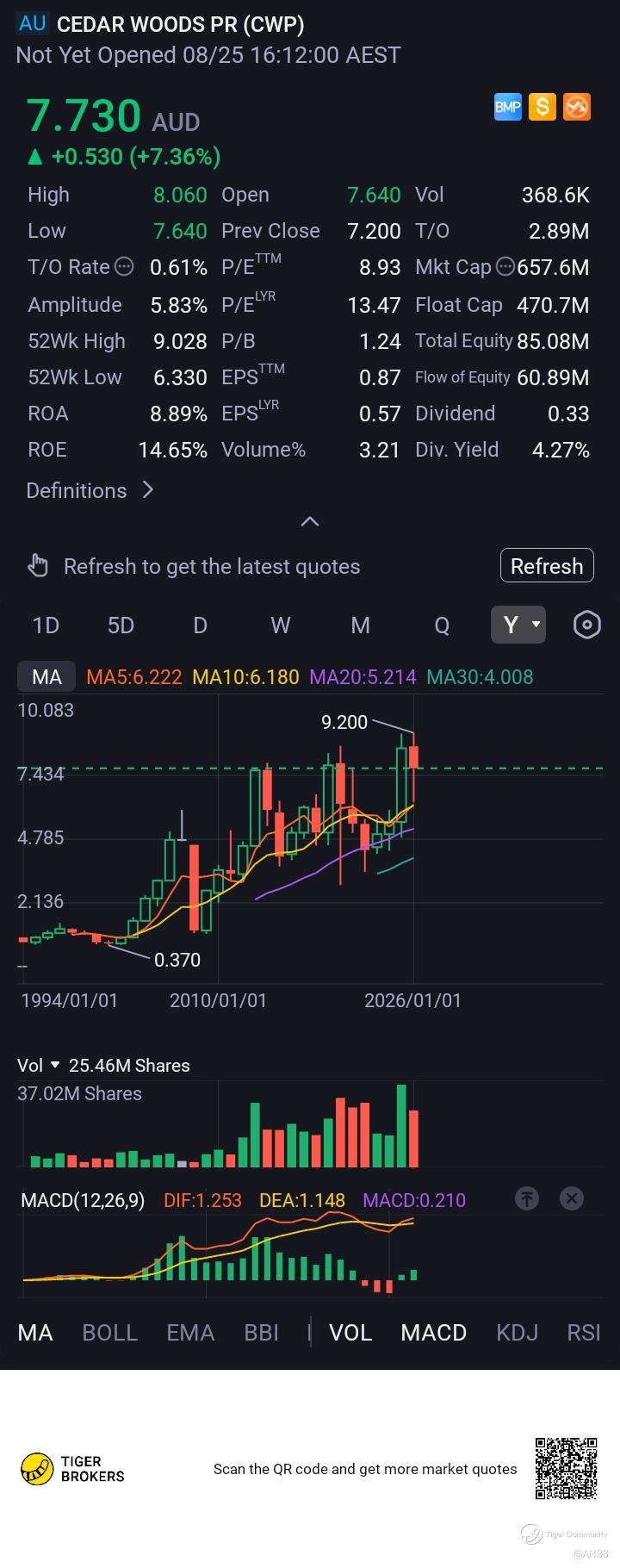This screenshot has height=1568, width=620.
Task: Select the KDJ indicator
Action: (517, 1332)
